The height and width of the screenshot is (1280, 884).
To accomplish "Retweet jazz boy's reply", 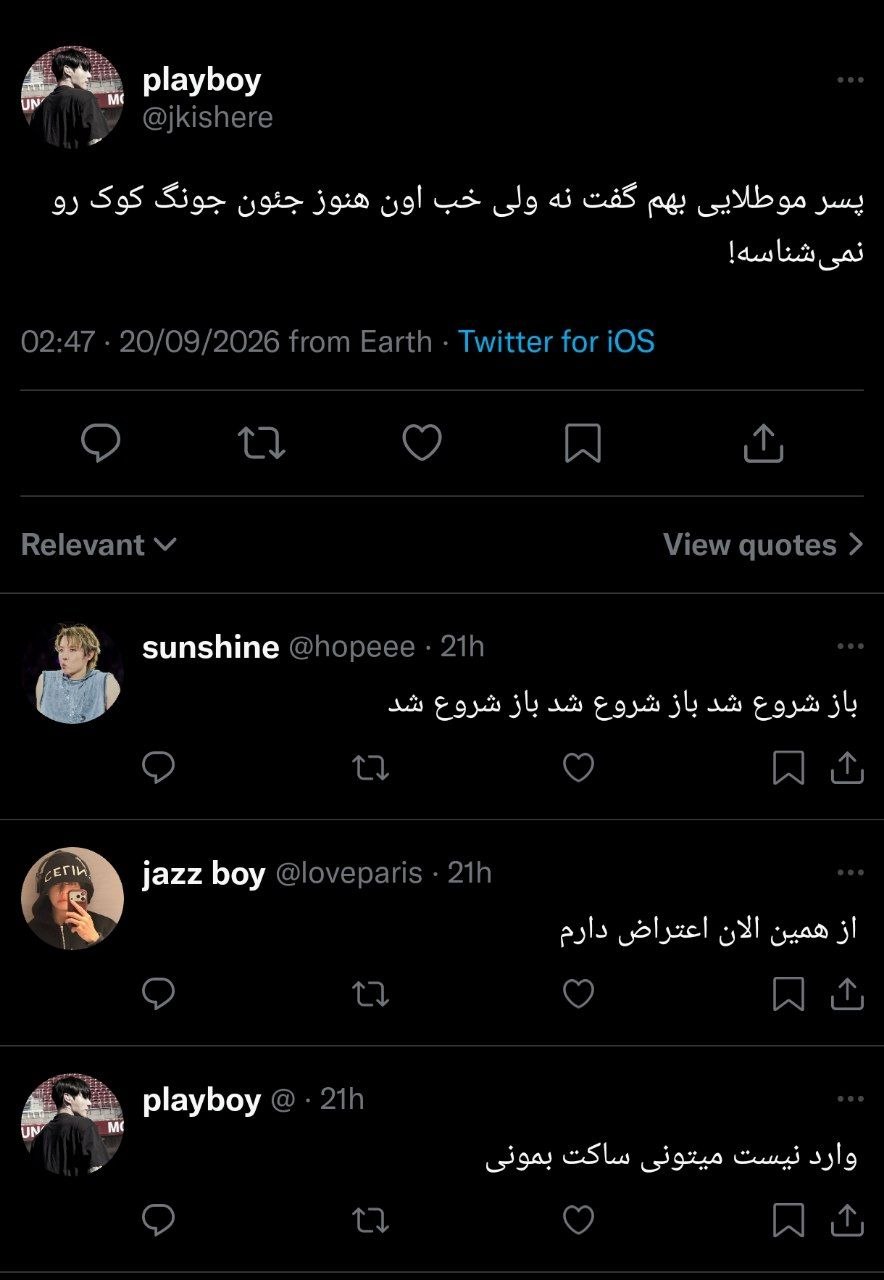I will click(371, 994).
